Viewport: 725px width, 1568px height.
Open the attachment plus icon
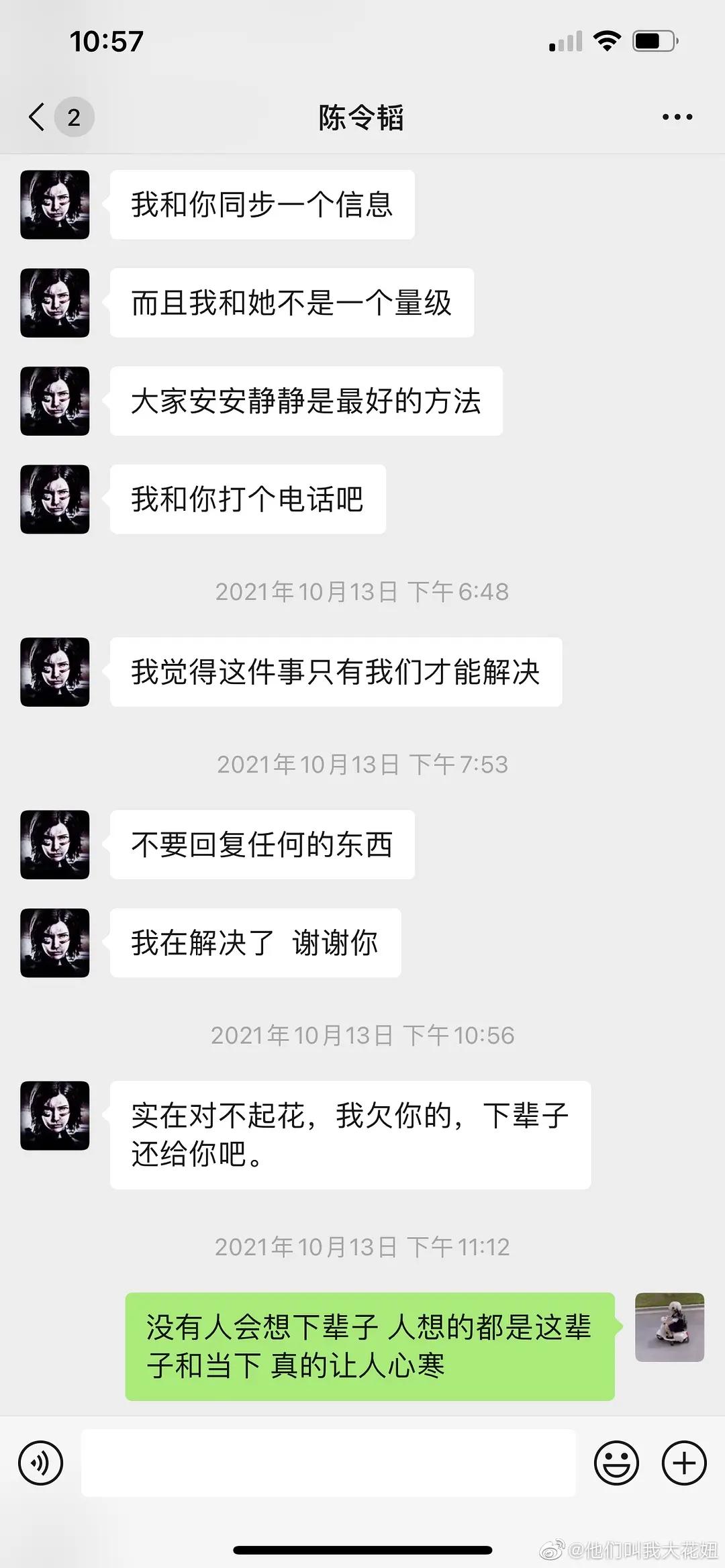tap(683, 1463)
